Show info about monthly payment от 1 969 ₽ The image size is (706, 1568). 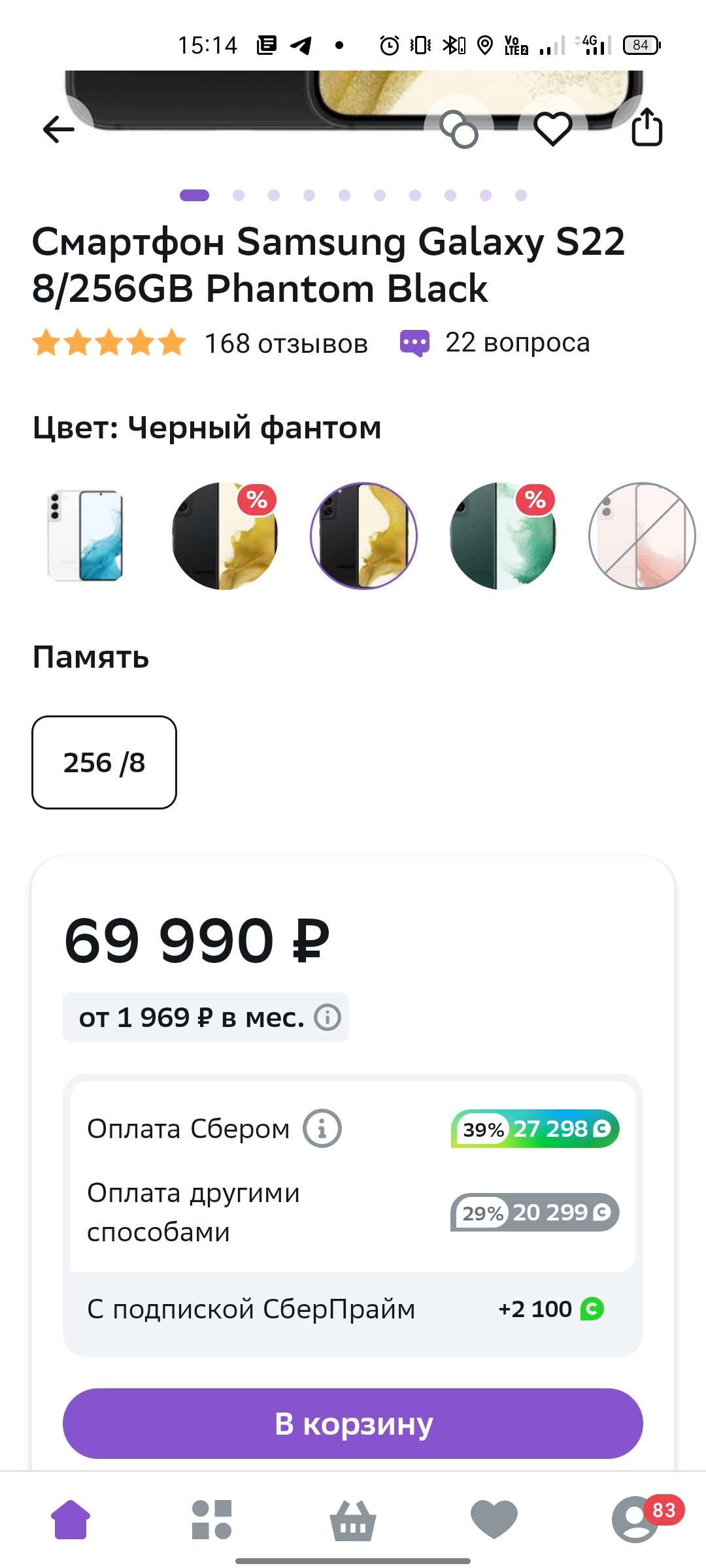pos(328,1017)
